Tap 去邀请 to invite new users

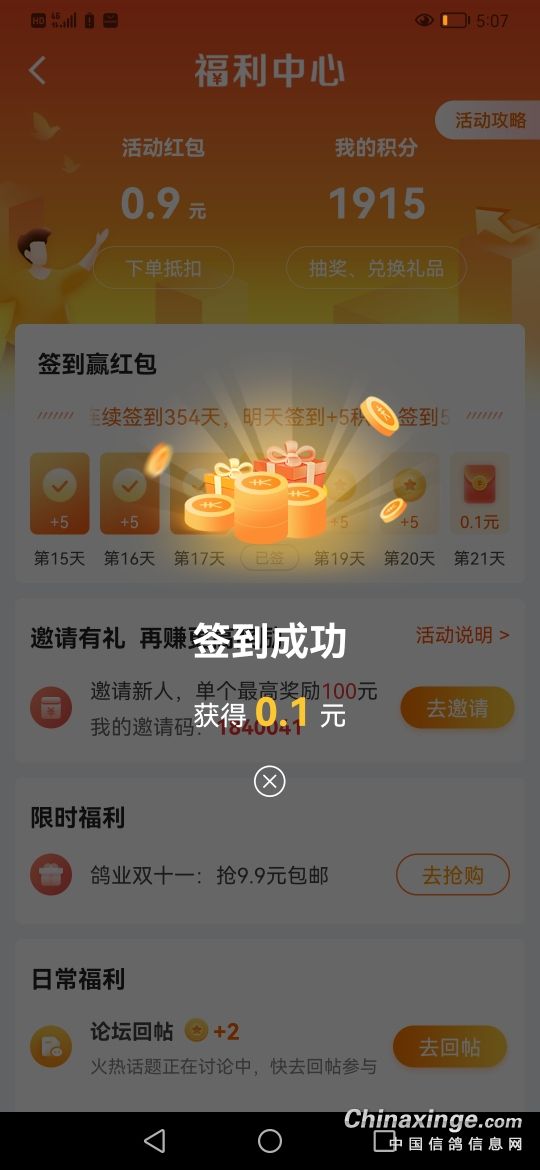point(457,708)
